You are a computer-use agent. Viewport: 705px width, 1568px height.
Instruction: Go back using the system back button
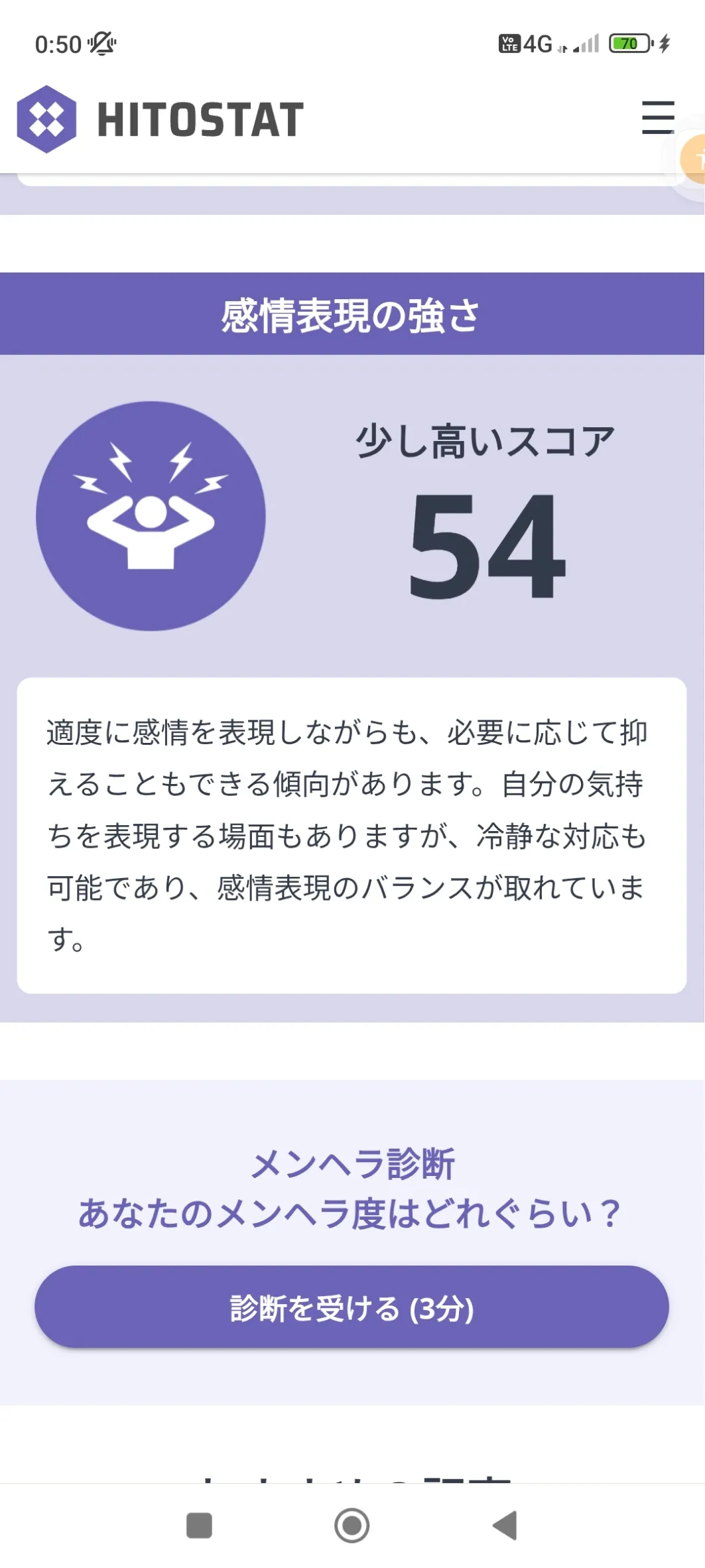505,1525
